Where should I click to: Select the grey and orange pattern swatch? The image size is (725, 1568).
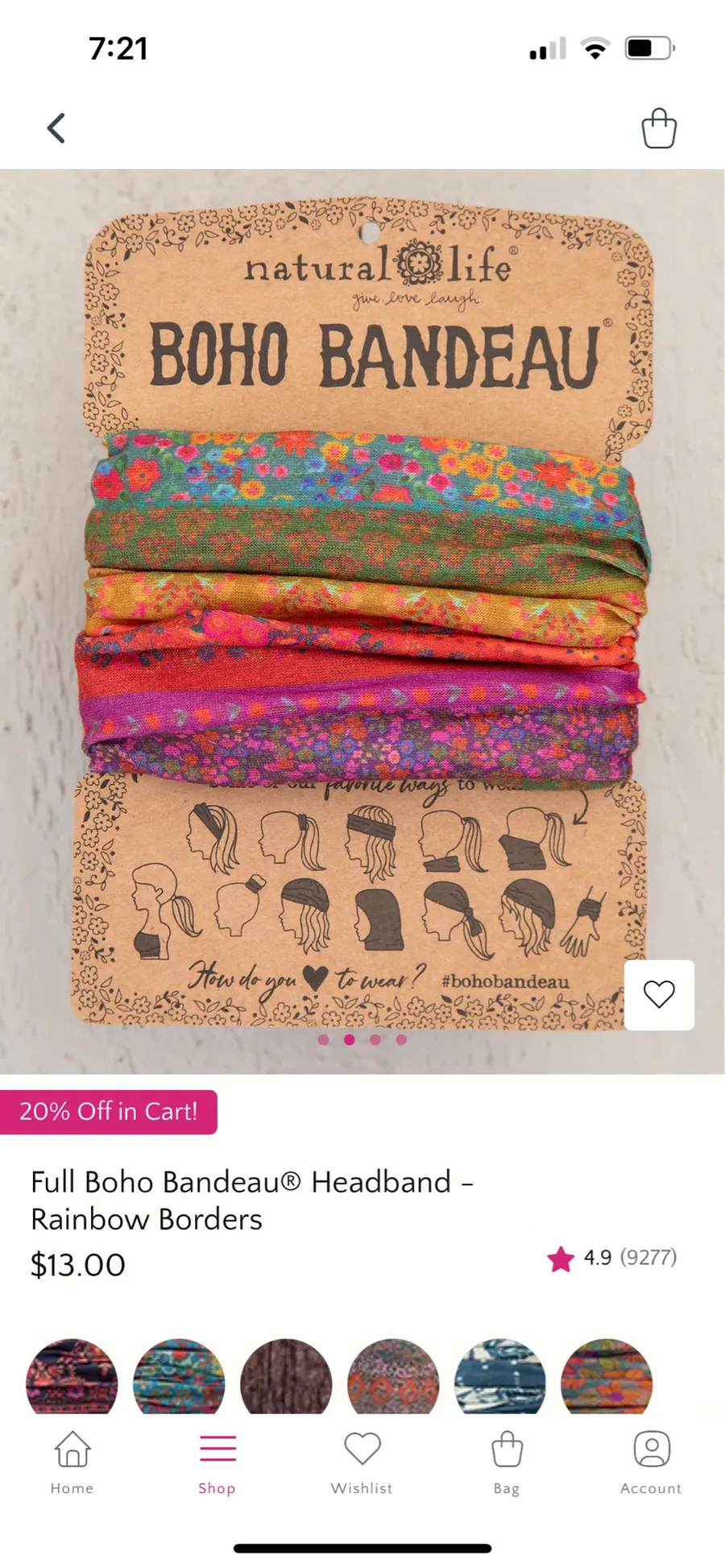393,1376
